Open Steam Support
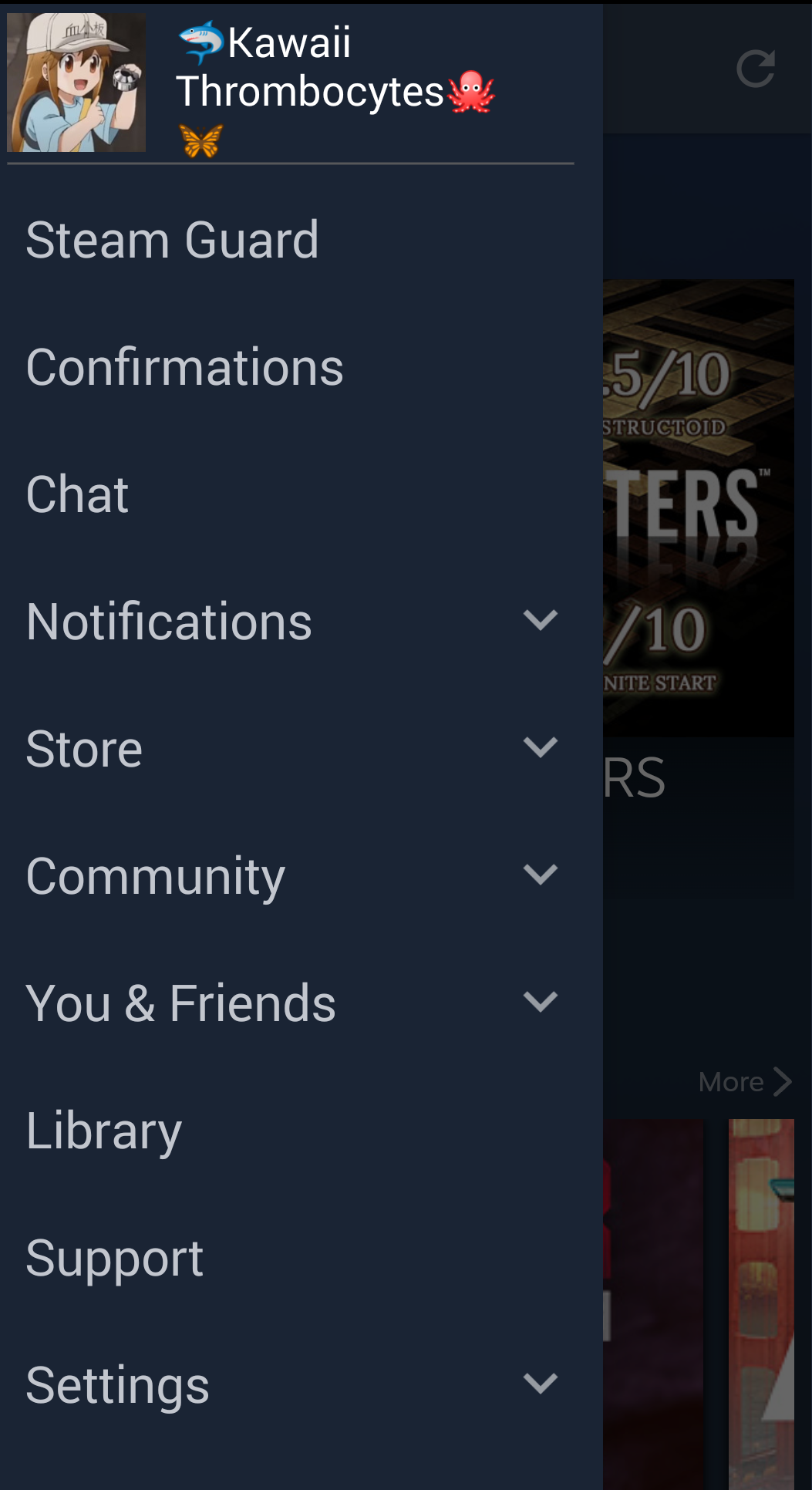812x1490 pixels. (x=115, y=1258)
